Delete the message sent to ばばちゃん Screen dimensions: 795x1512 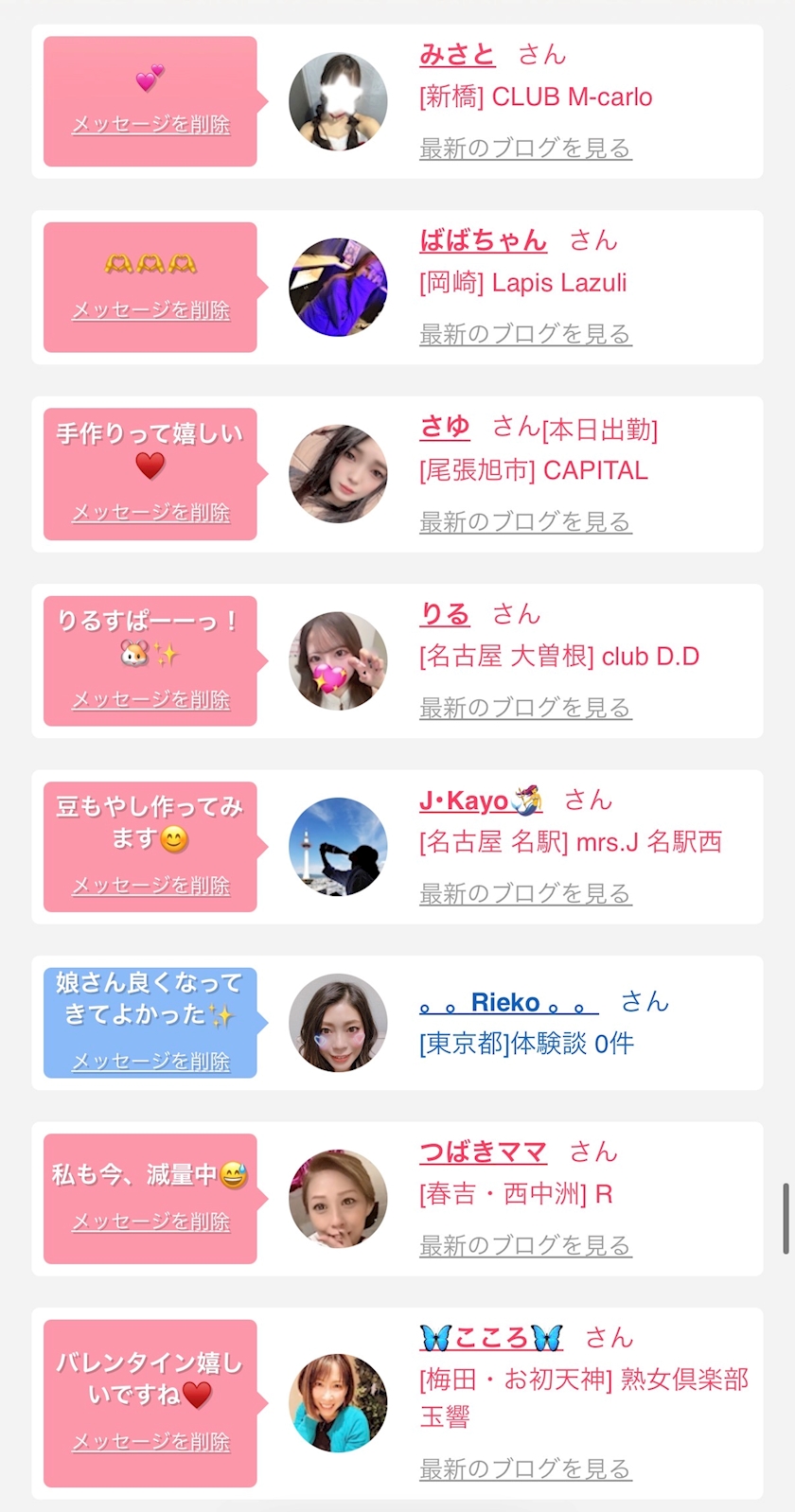point(150,310)
